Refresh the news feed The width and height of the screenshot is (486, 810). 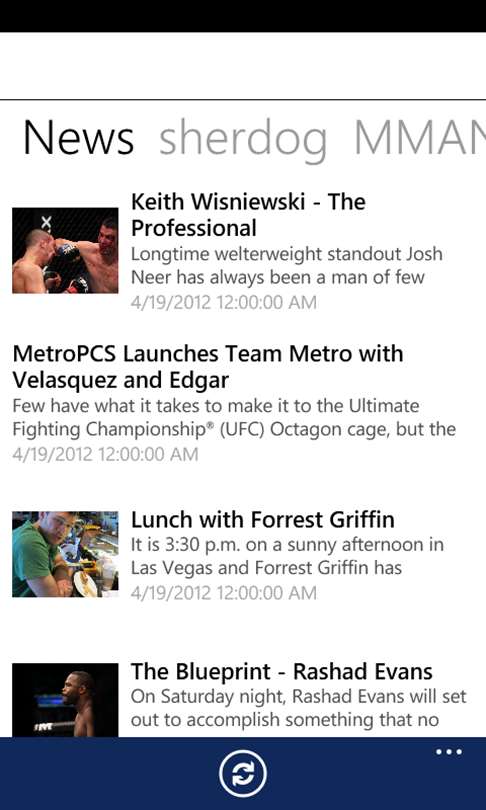[x=243, y=774]
